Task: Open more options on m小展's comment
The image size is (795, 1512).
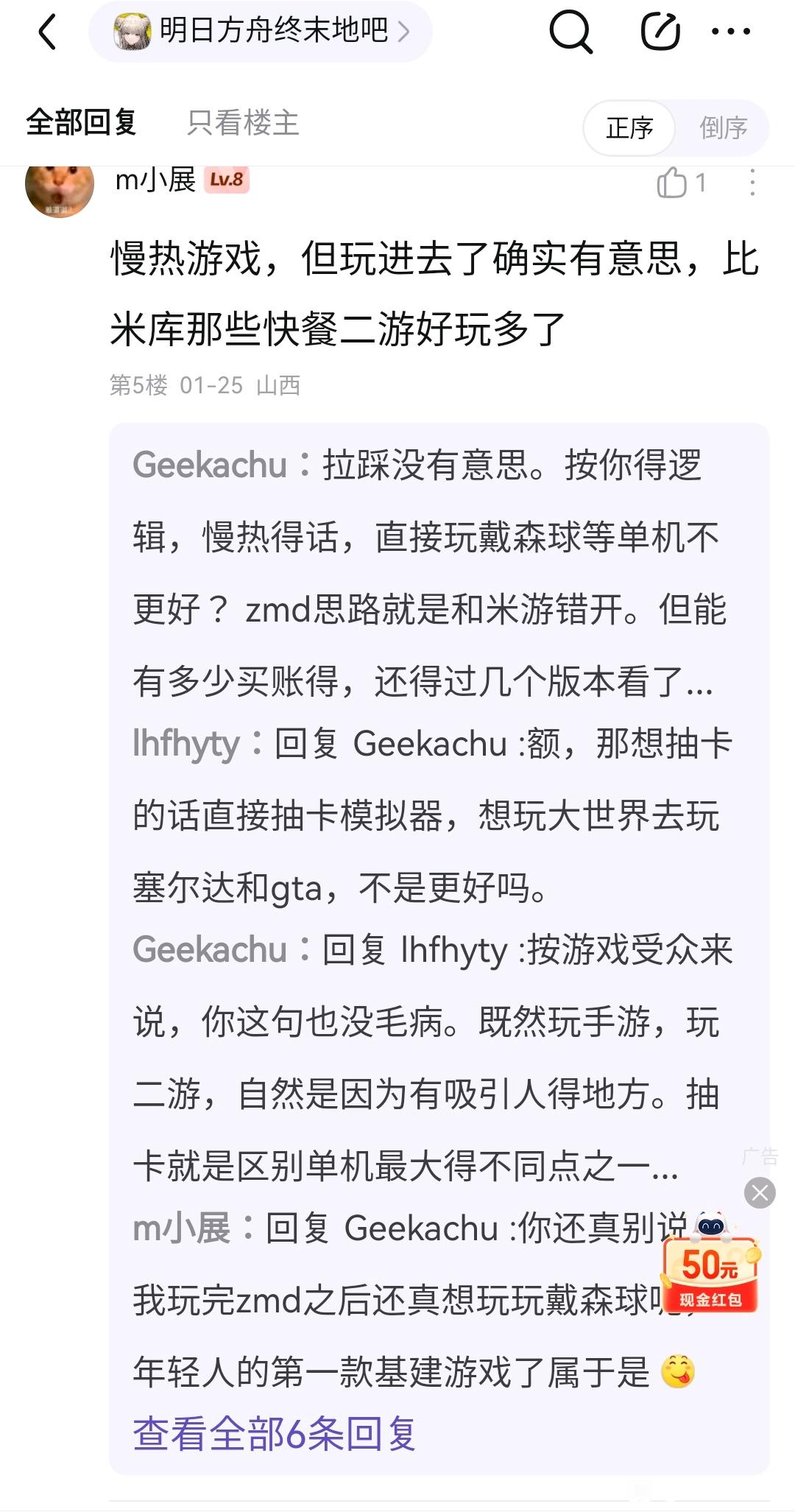Action: (752, 183)
